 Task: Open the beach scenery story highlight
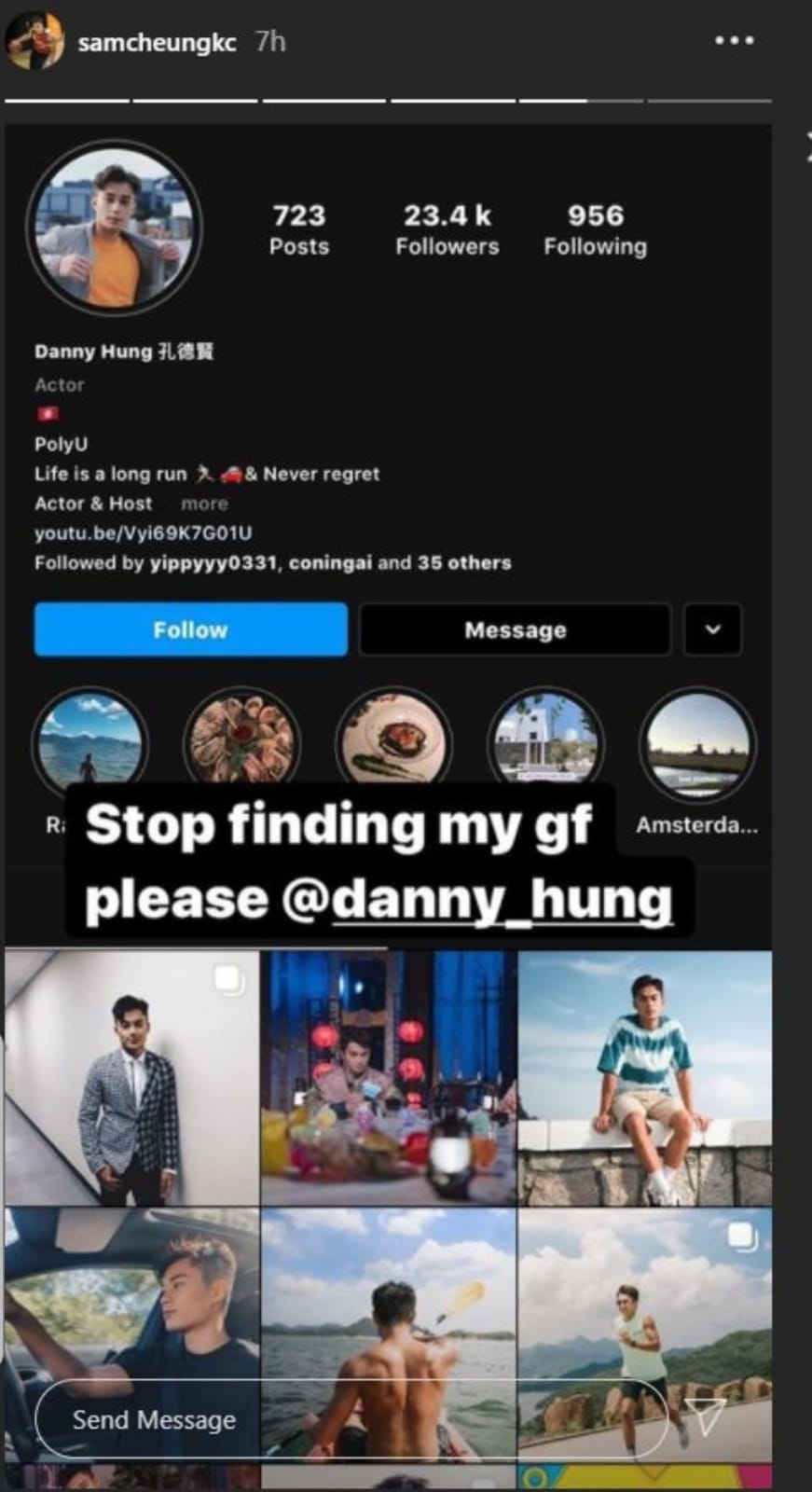[x=89, y=743]
